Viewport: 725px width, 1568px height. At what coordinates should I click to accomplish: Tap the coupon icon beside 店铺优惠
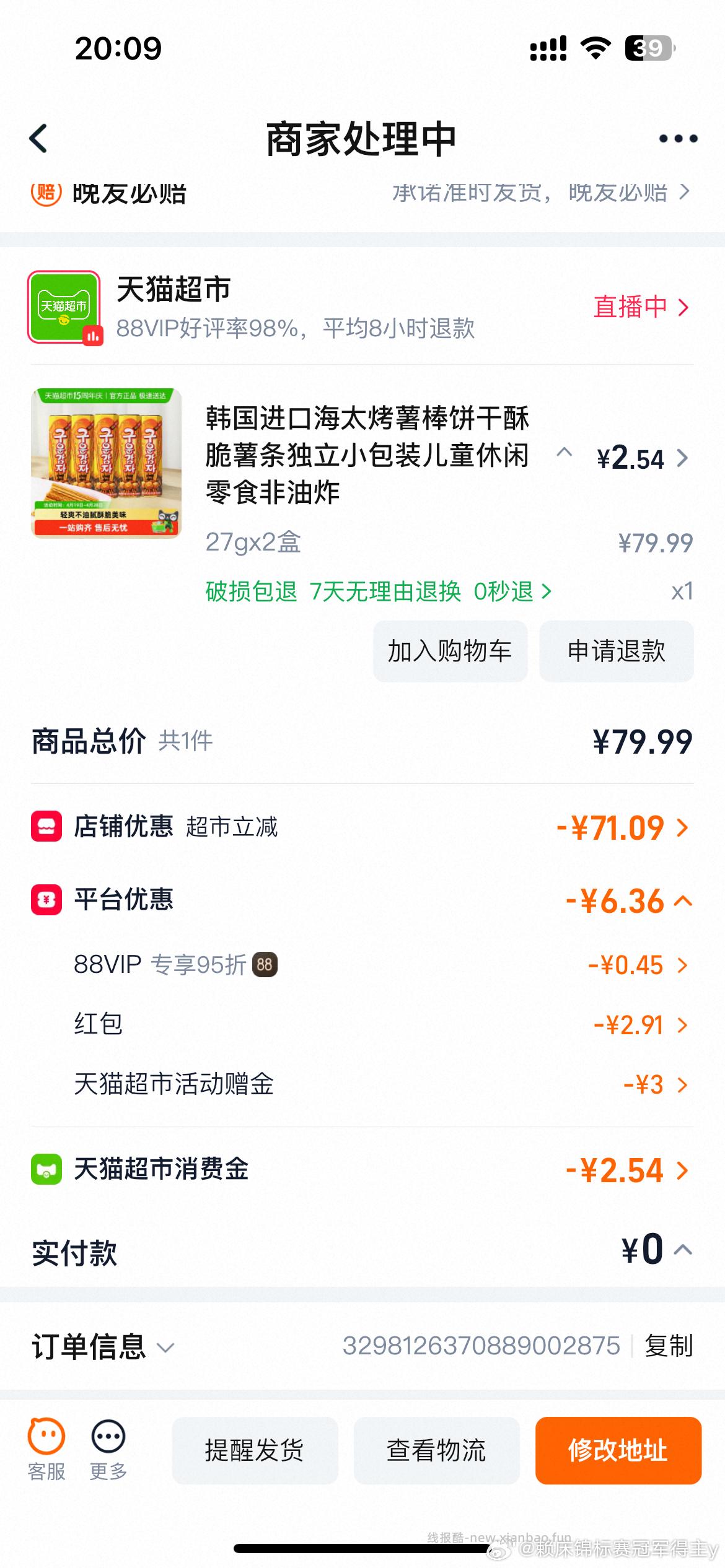[x=46, y=827]
